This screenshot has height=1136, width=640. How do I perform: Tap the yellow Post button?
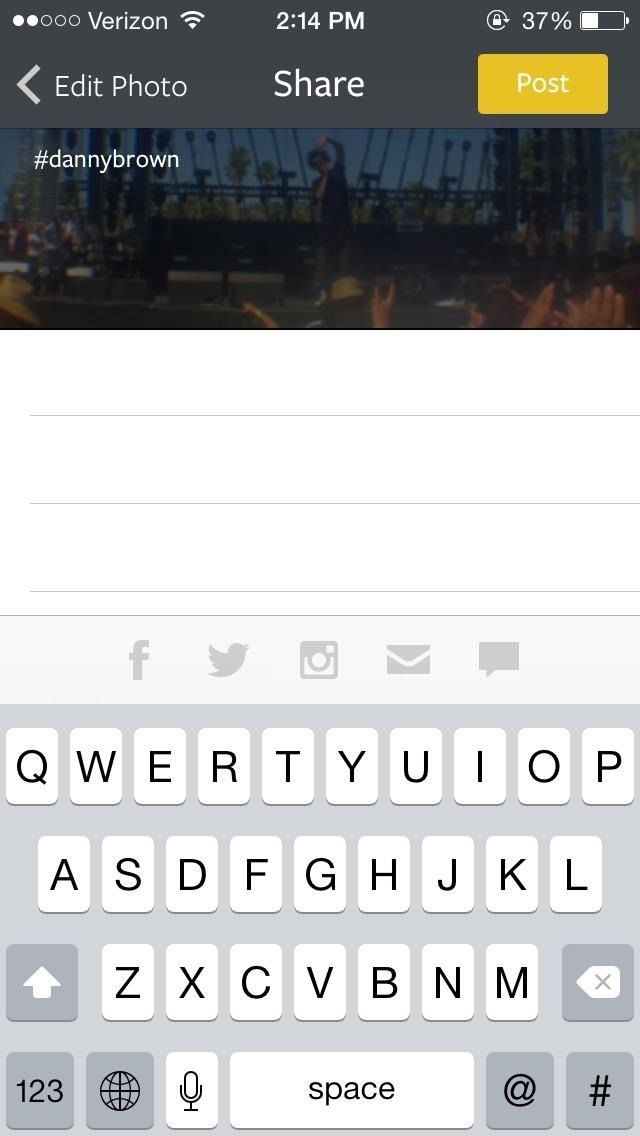tap(542, 84)
